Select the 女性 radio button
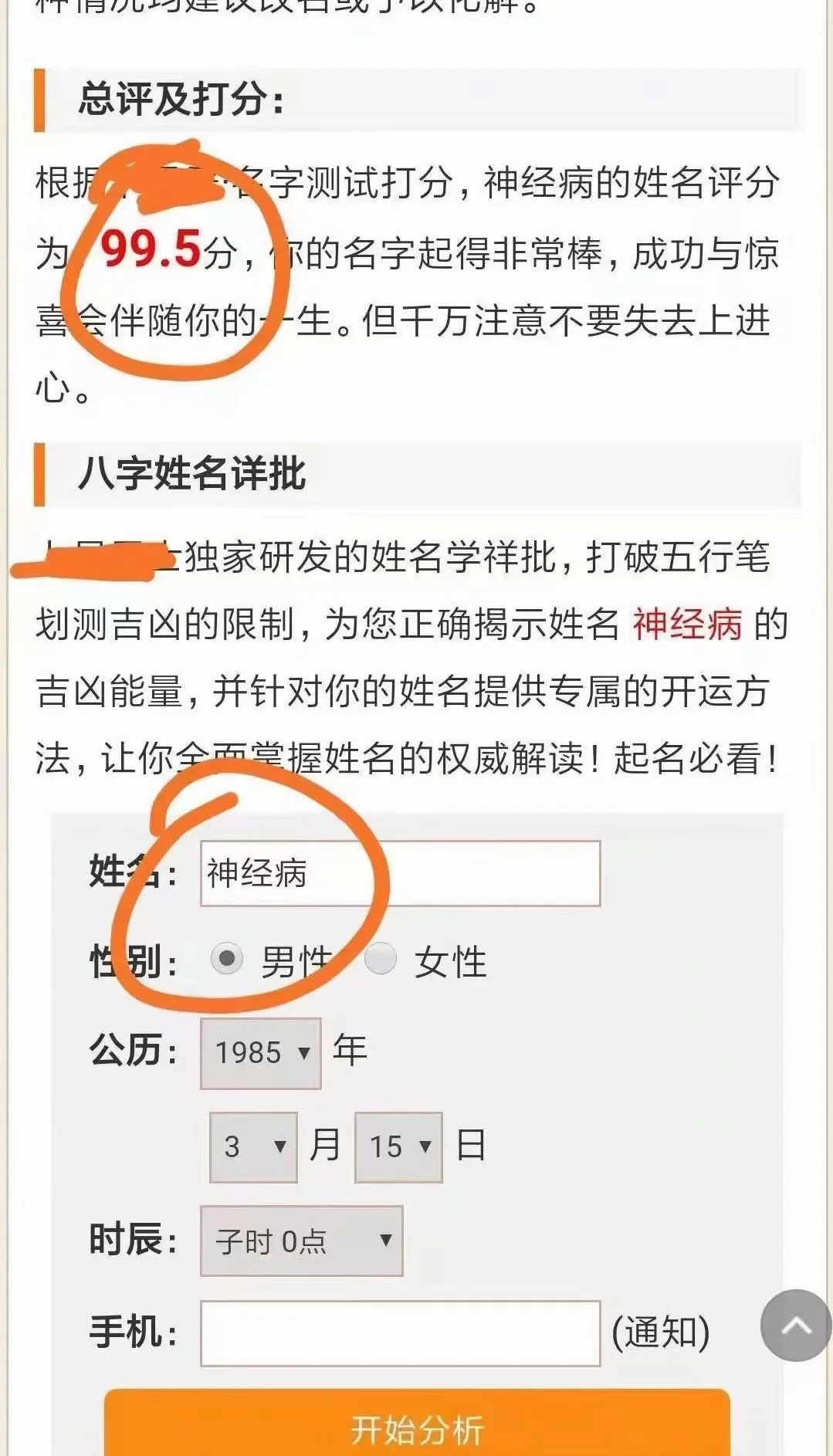 coord(380,959)
